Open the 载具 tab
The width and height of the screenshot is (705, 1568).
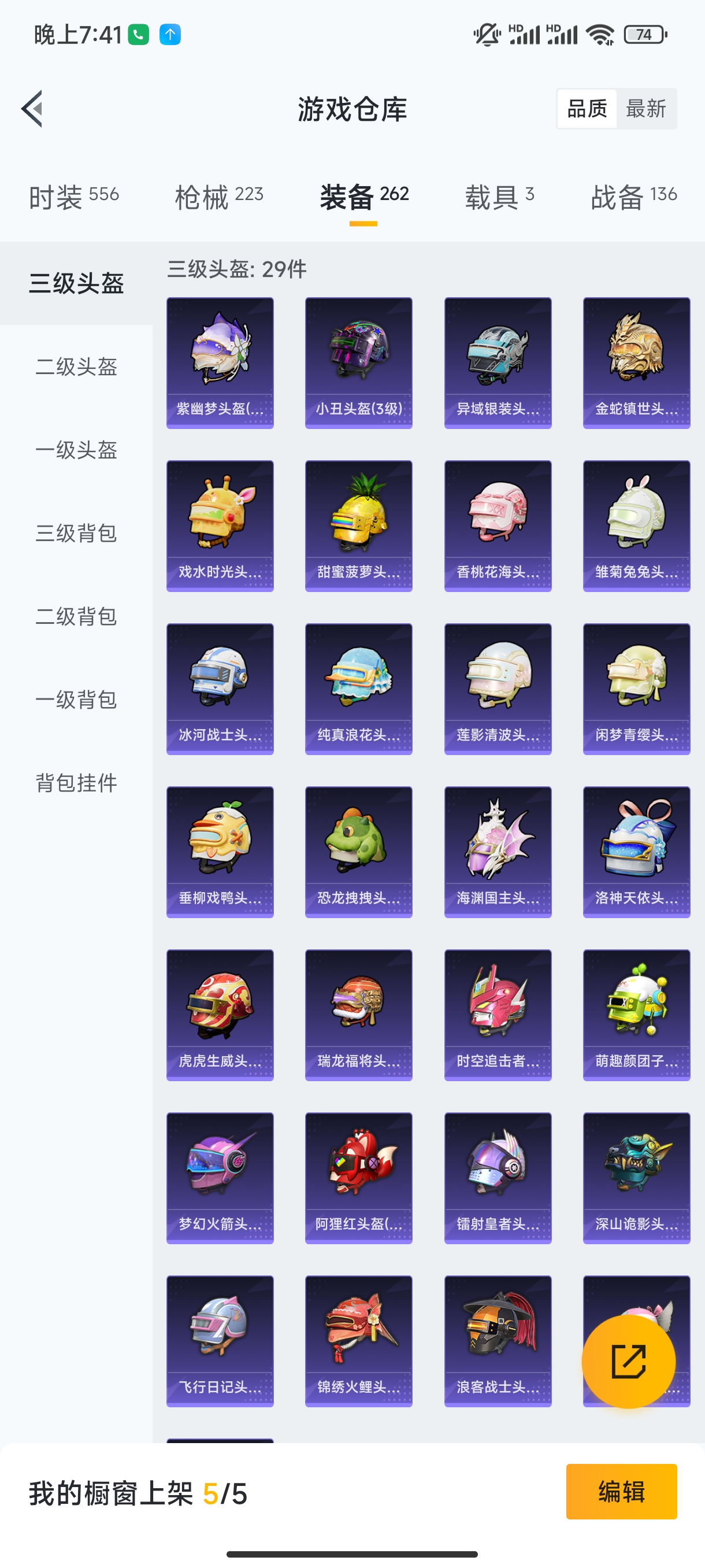(x=499, y=197)
